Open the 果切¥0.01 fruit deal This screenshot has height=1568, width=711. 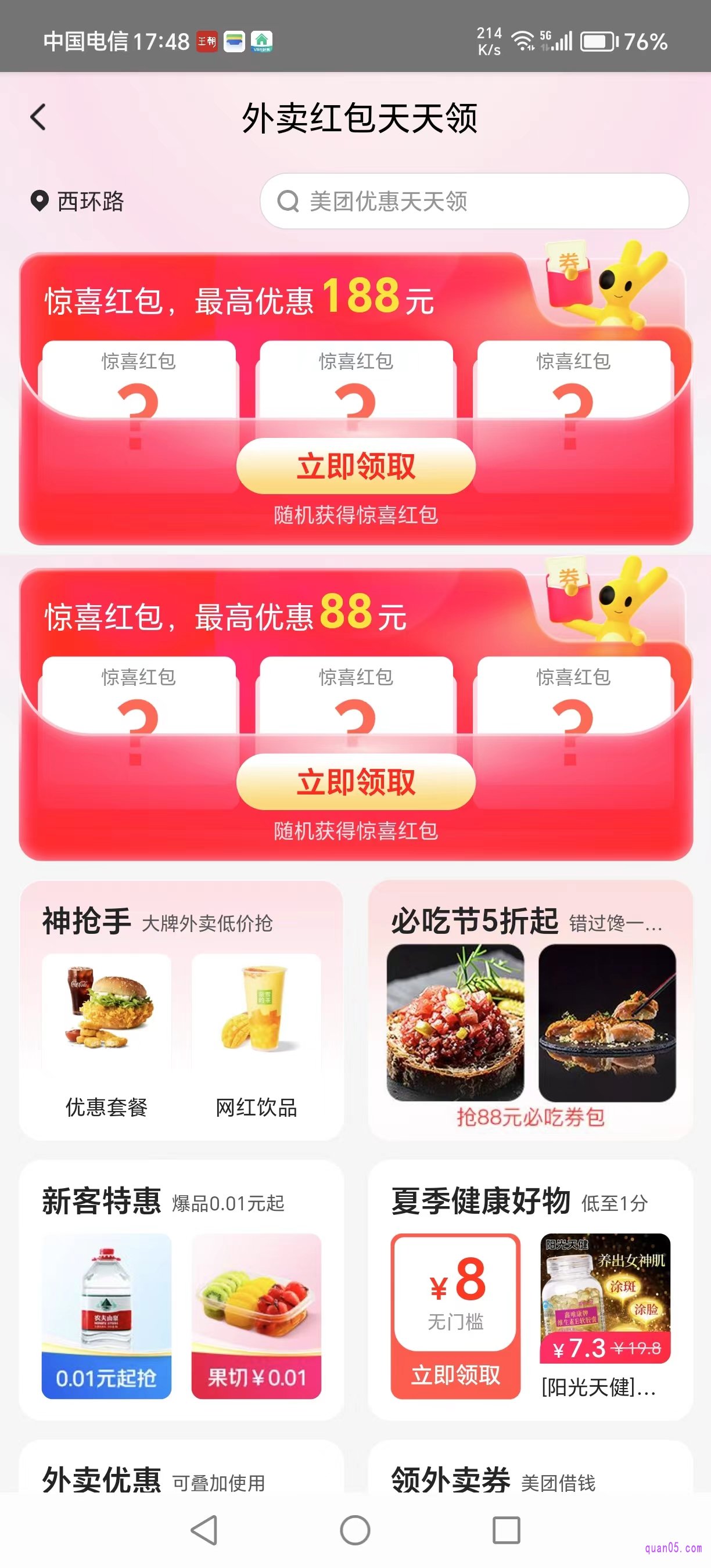(x=256, y=1316)
